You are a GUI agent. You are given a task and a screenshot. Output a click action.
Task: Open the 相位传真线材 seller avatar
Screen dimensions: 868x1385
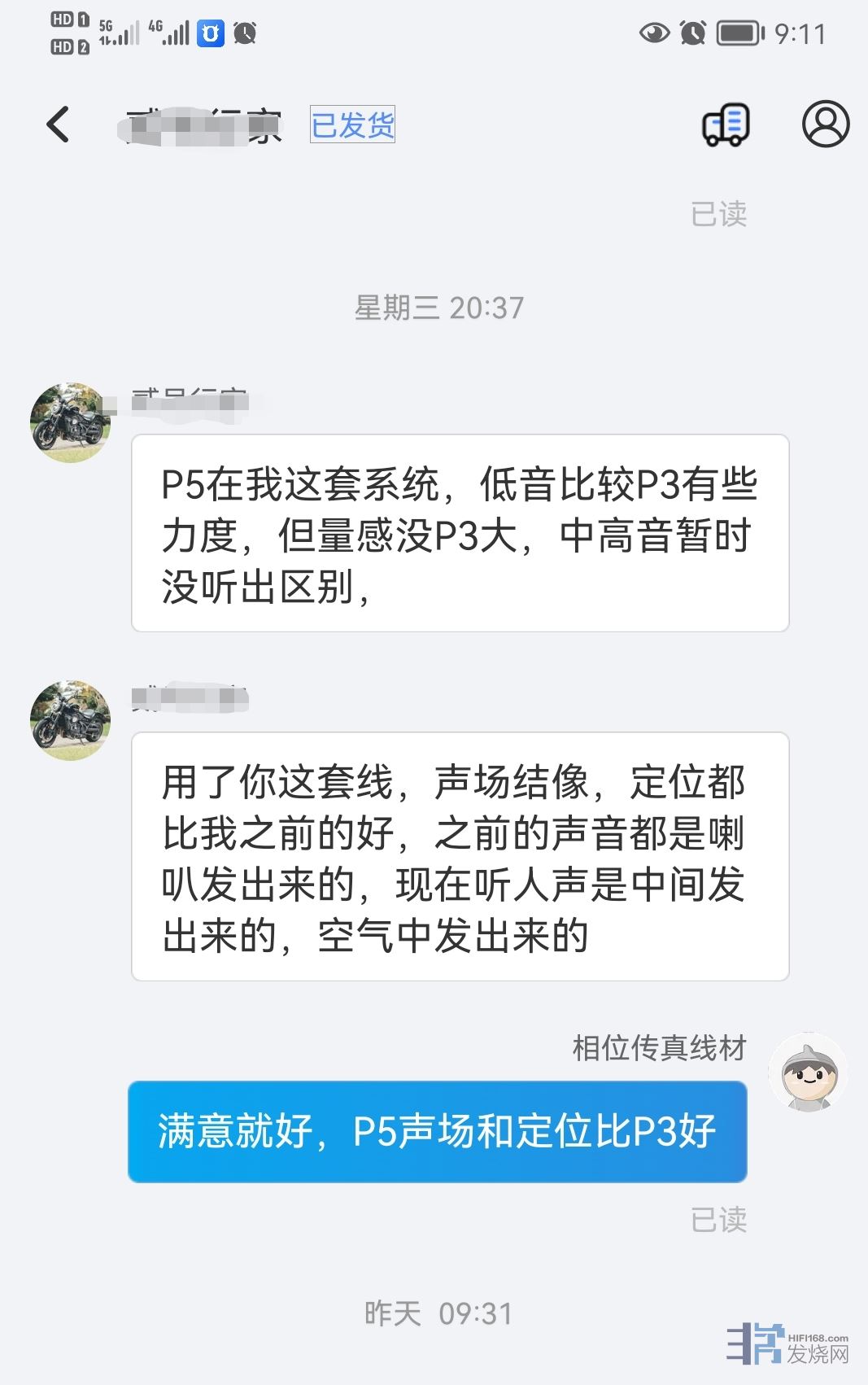(808, 1073)
